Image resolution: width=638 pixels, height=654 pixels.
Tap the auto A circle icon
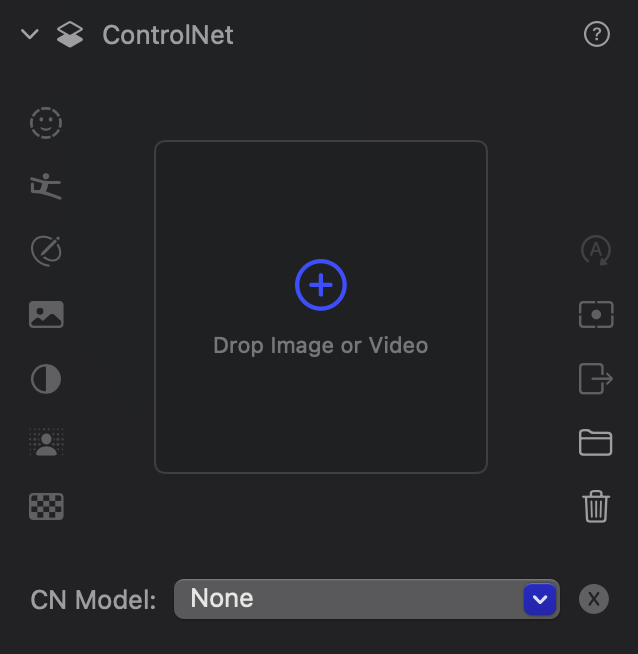pos(596,250)
